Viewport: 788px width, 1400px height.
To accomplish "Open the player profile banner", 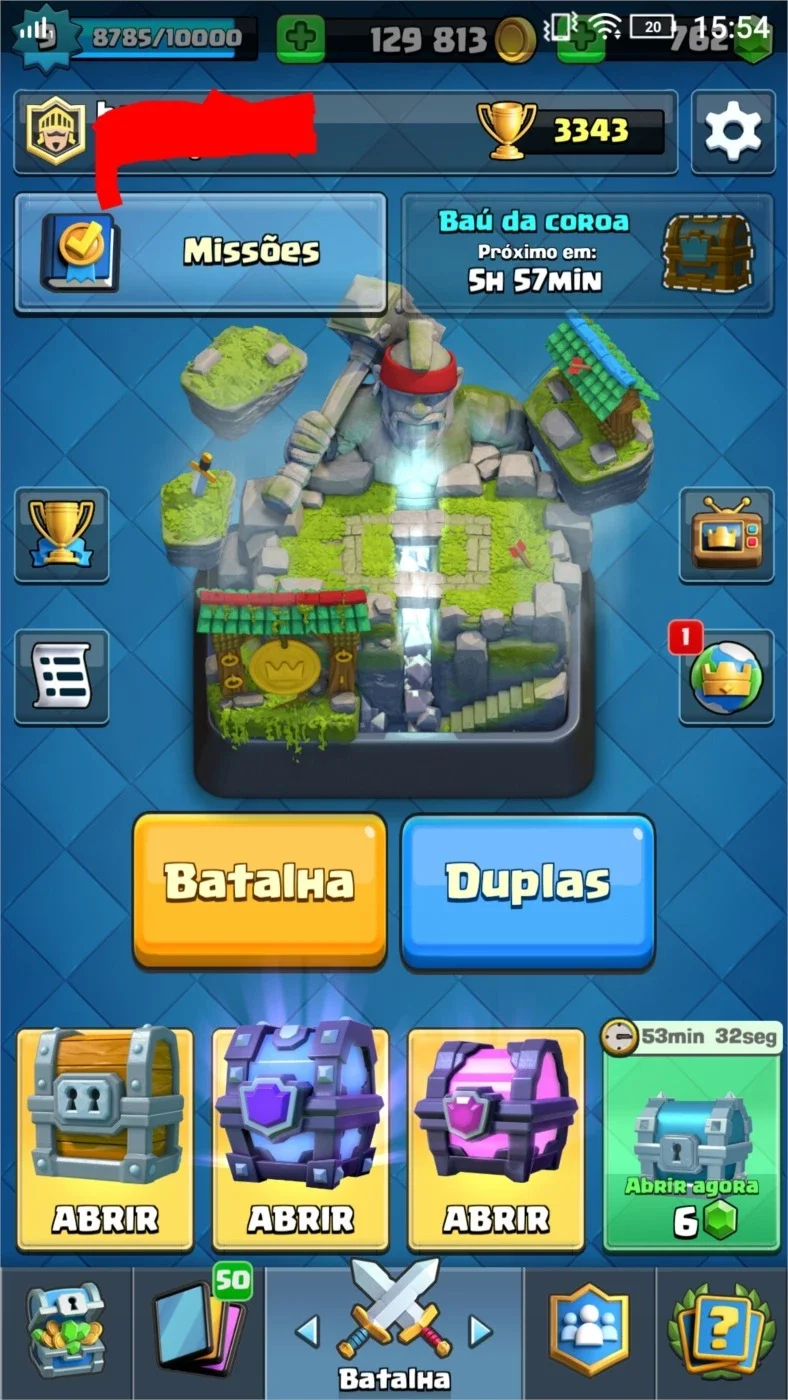I will point(345,132).
